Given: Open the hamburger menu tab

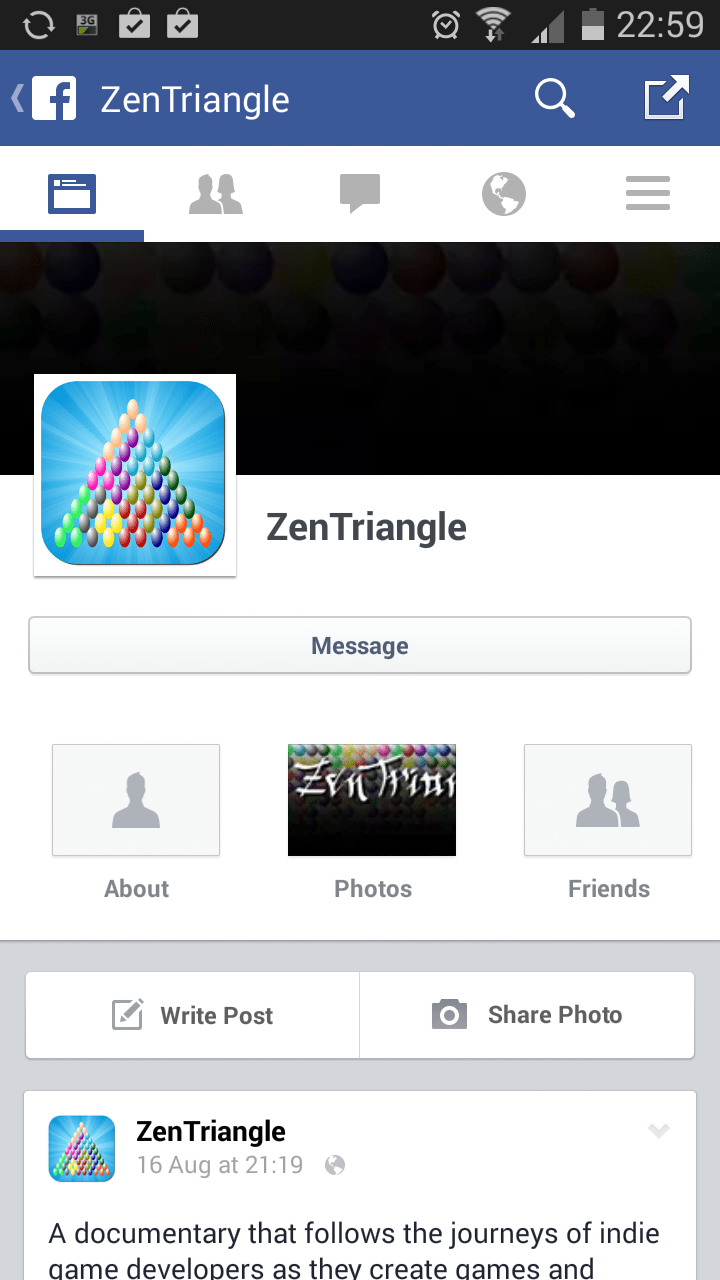Looking at the screenshot, I should coord(648,194).
